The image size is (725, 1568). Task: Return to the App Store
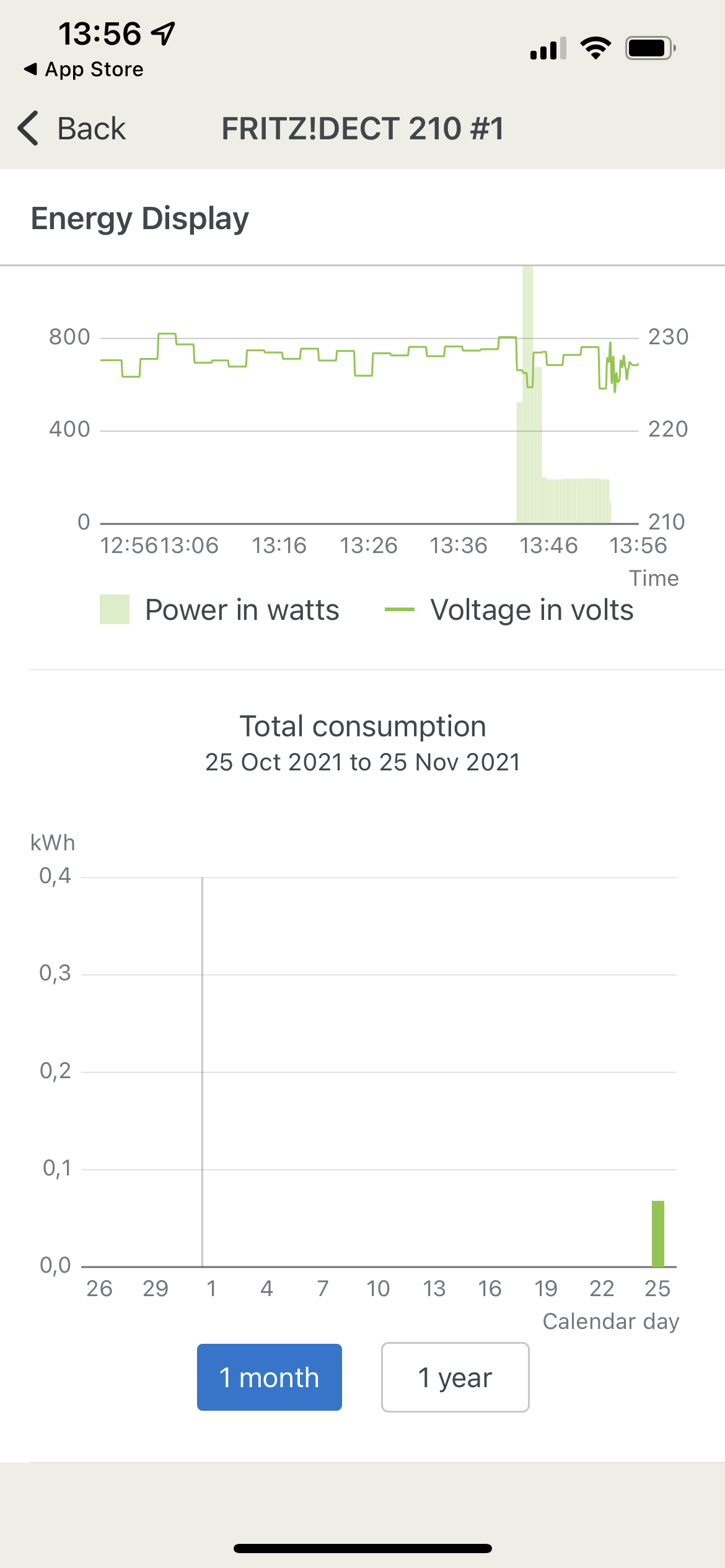click(x=84, y=69)
